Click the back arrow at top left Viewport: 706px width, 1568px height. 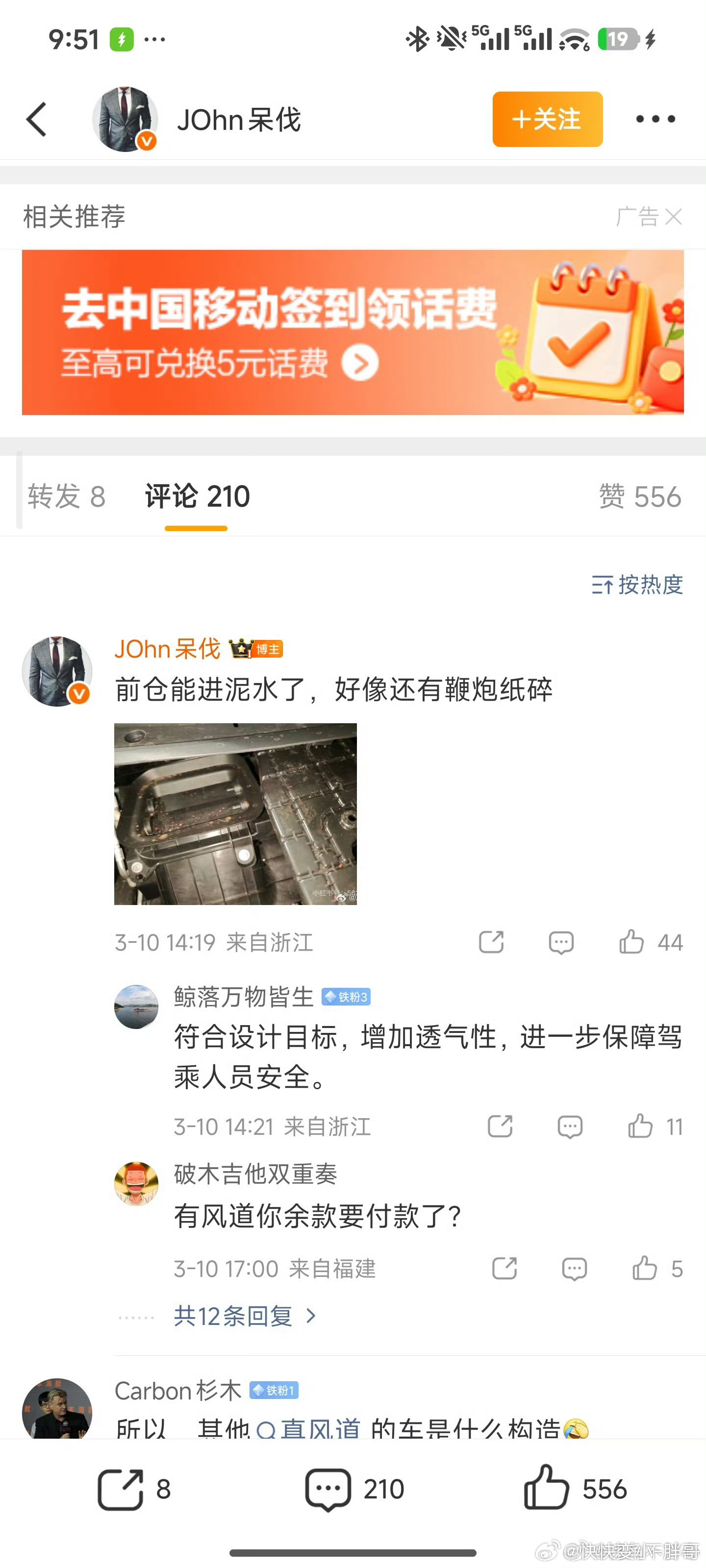click(x=37, y=119)
